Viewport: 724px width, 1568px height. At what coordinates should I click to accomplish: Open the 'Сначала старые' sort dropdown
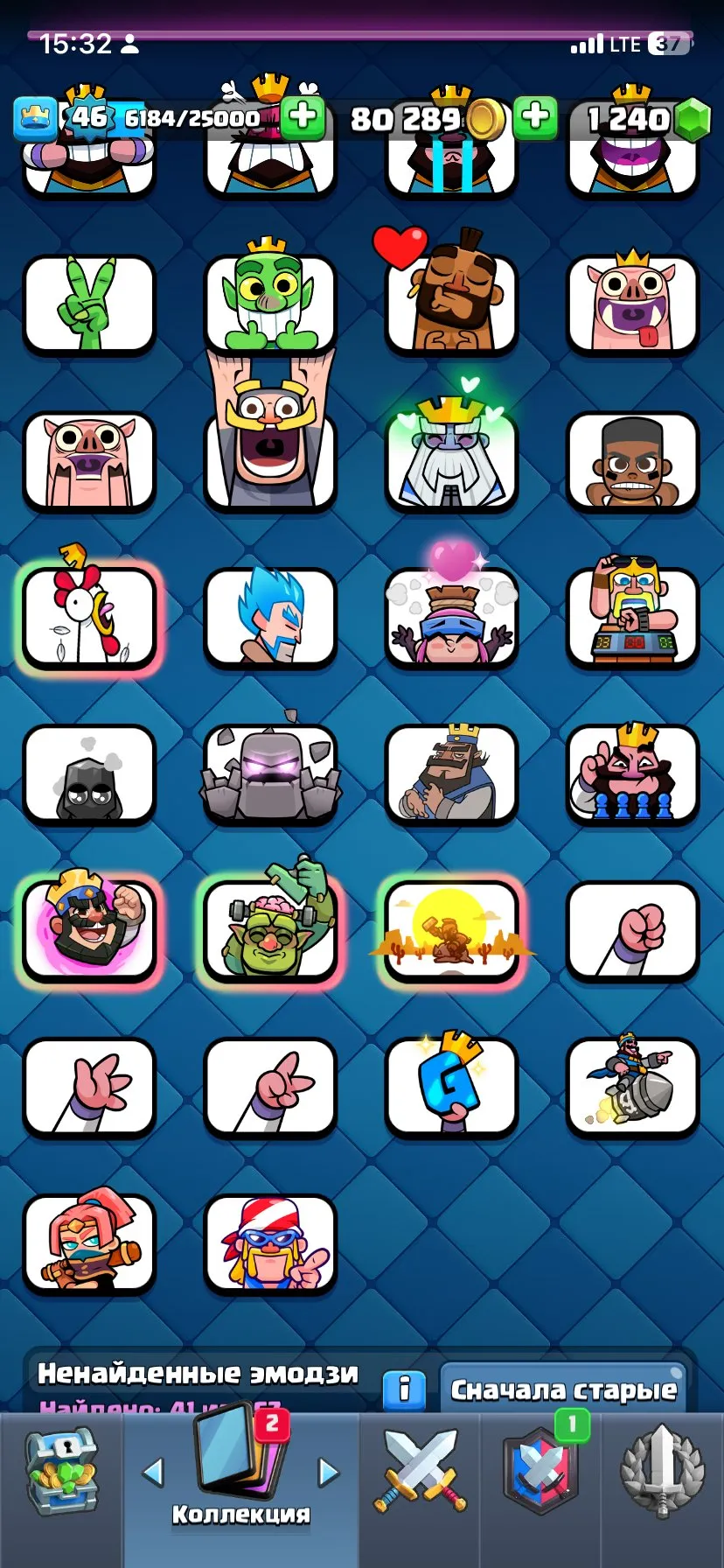[563, 1389]
